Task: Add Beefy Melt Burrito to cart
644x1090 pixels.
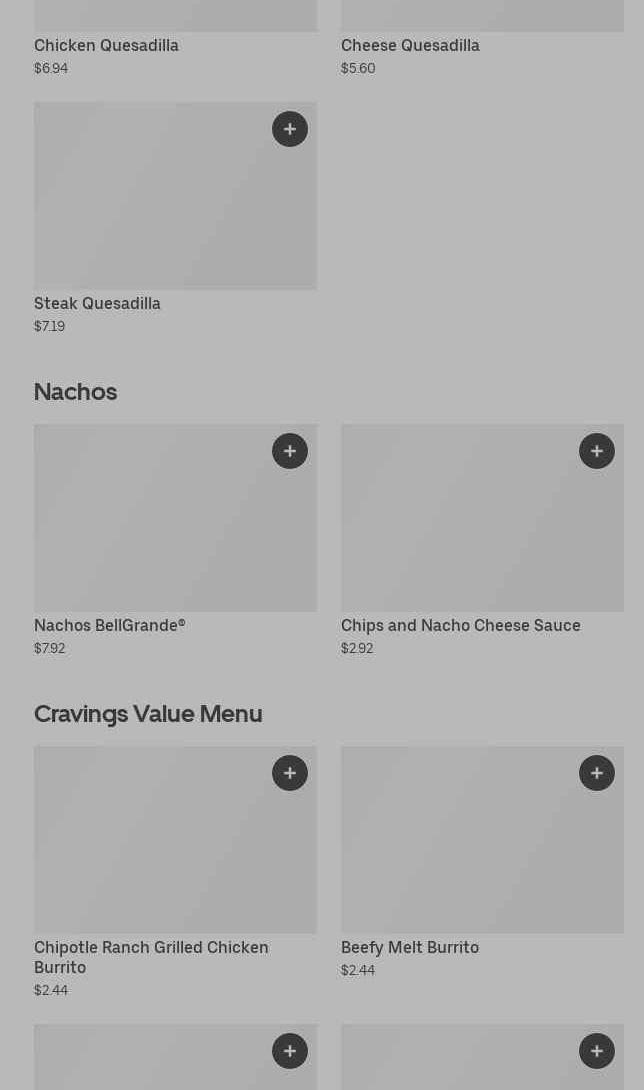Action: (597, 773)
